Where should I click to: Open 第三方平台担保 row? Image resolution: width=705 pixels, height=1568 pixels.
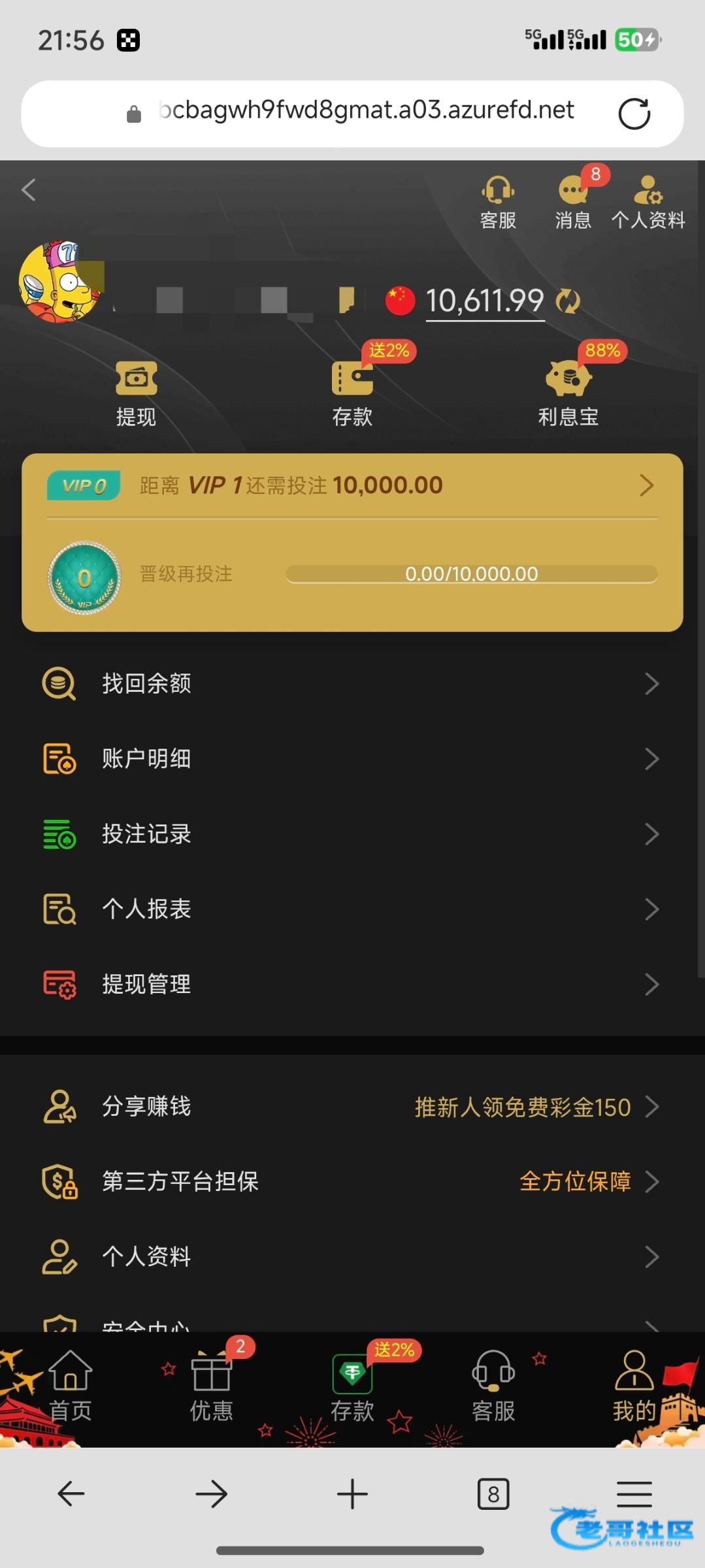tap(352, 1181)
